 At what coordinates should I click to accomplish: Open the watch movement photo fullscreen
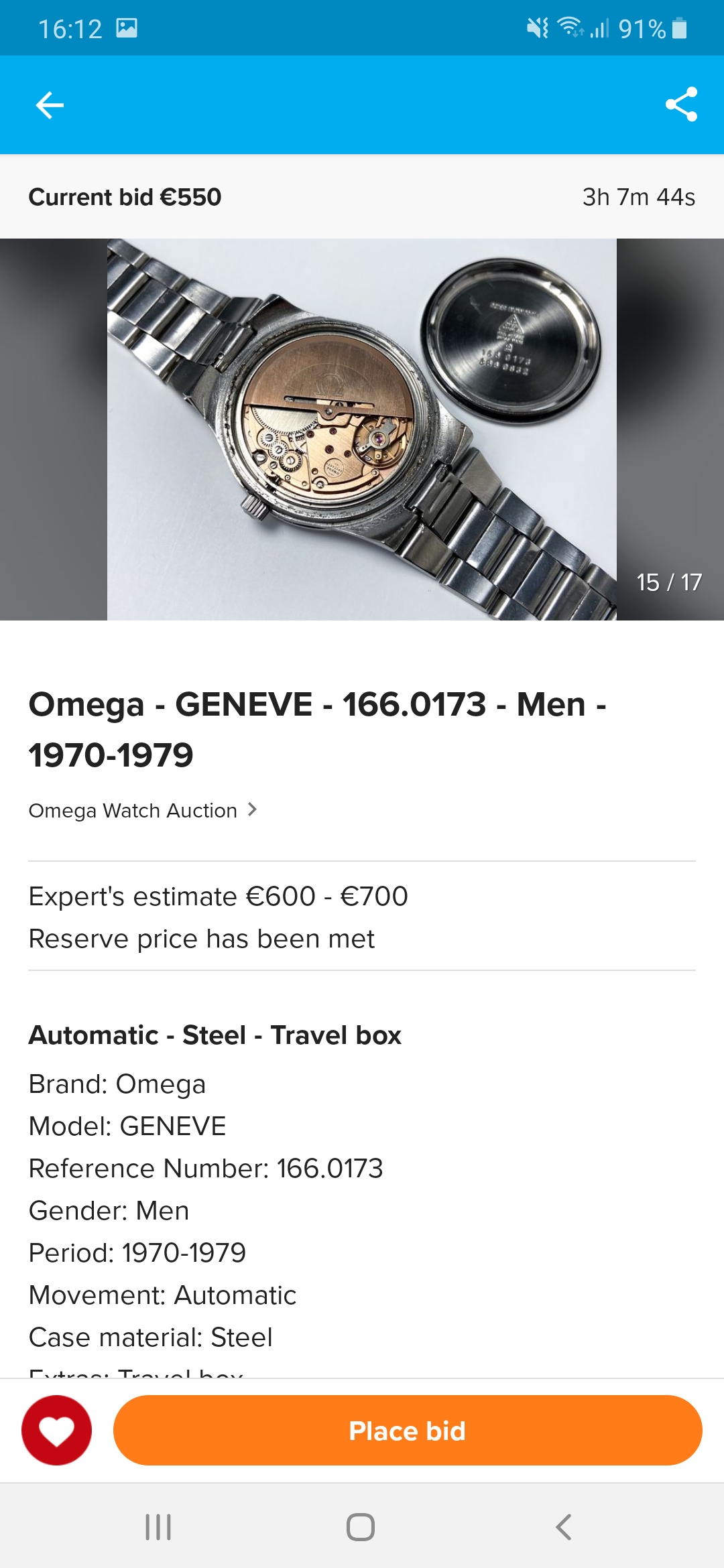(x=362, y=430)
